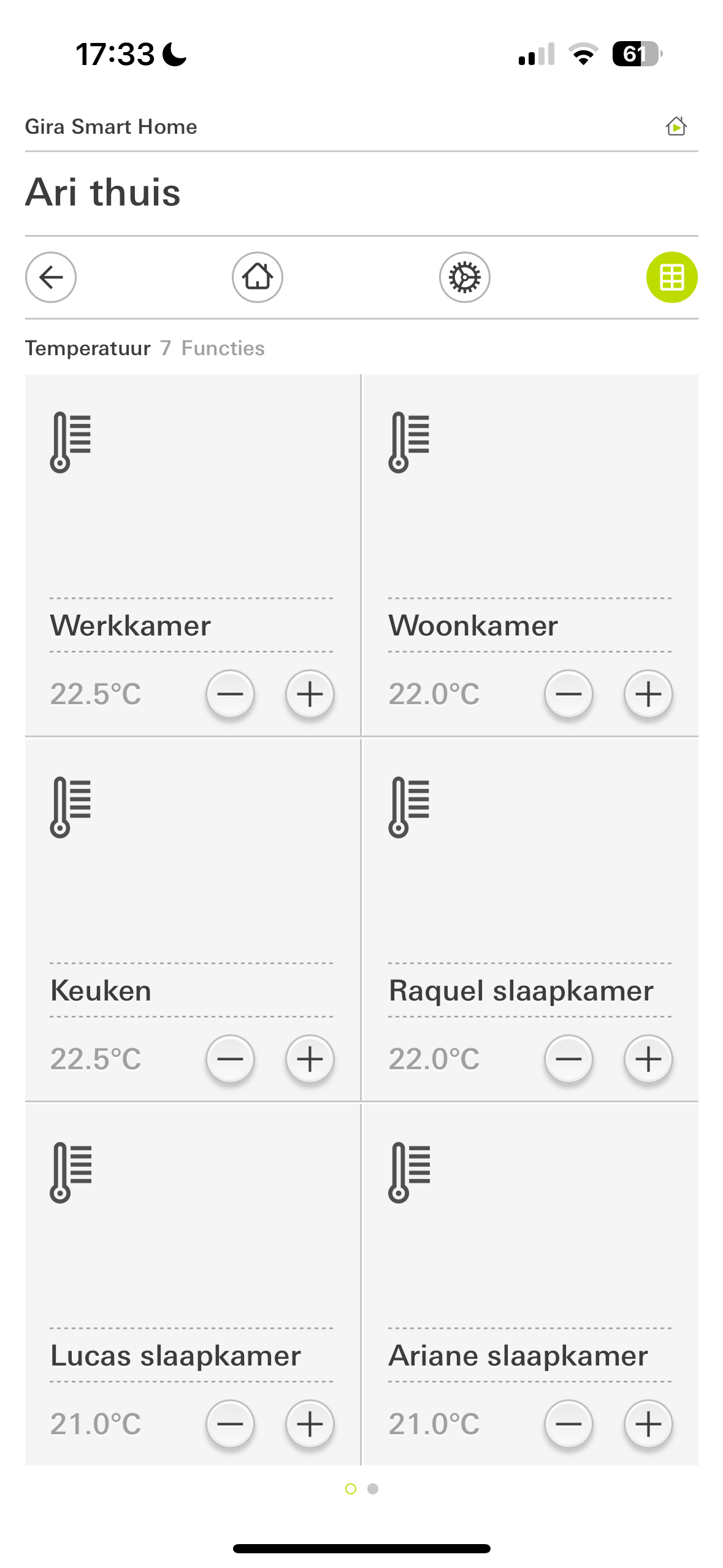The width and height of the screenshot is (723, 1568).
Task: Decrease Ariane slaapkamer temperature
Action: point(568,1424)
